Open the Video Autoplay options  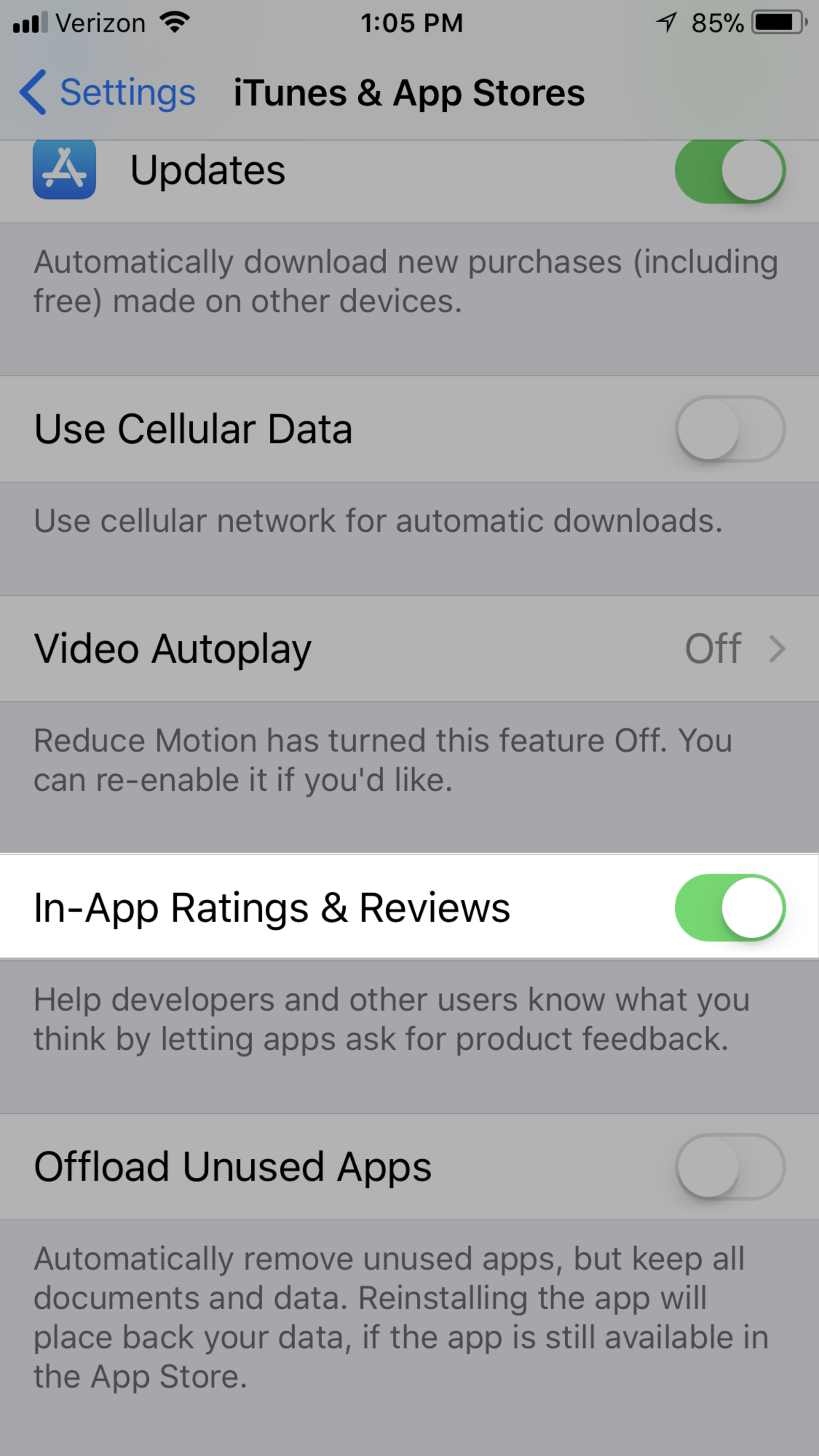pos(410,648)
